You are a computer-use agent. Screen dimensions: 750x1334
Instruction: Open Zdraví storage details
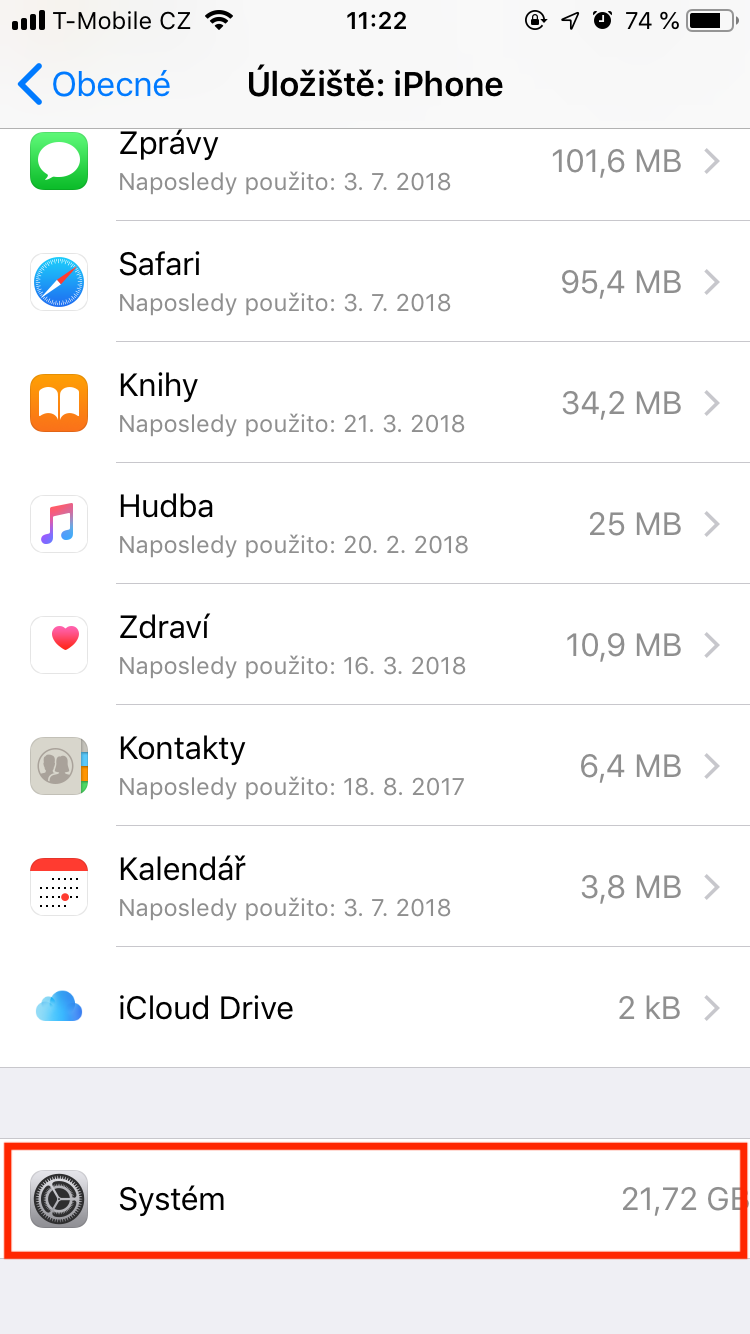(375, 645)
